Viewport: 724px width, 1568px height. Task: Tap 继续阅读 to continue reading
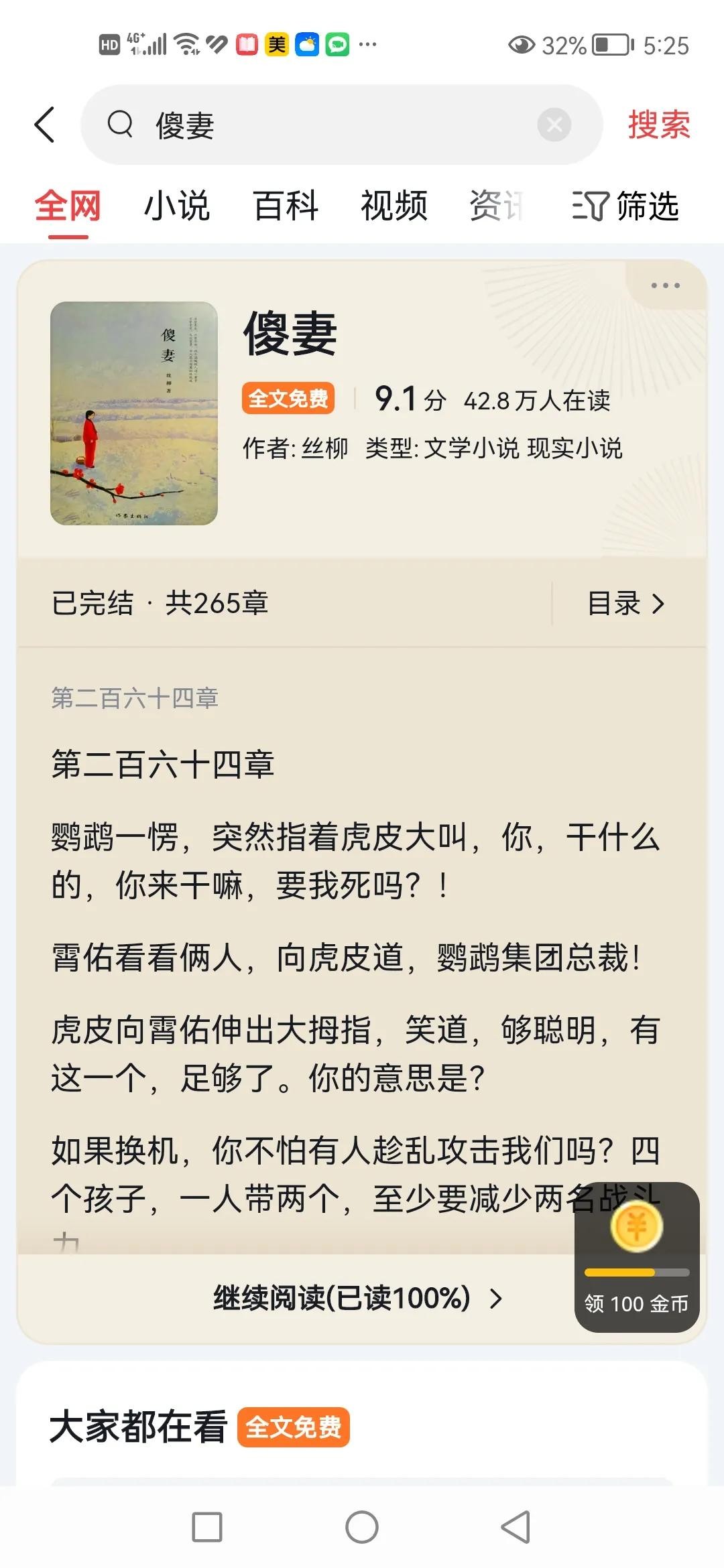coord(355,1298)
